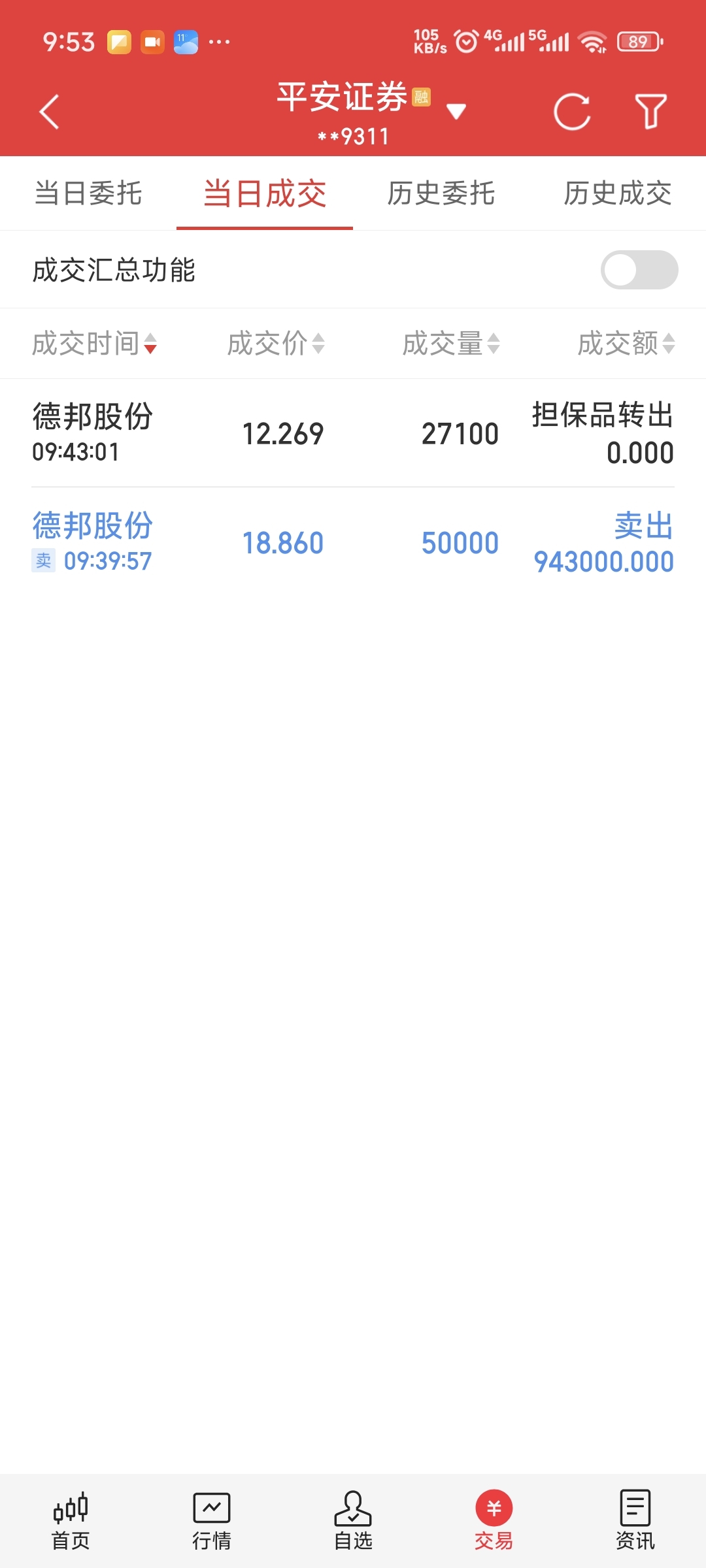Switch to the 历史委托 tab
The height and width of the screenshot is (1568, 706).
(x=441, y=193)
